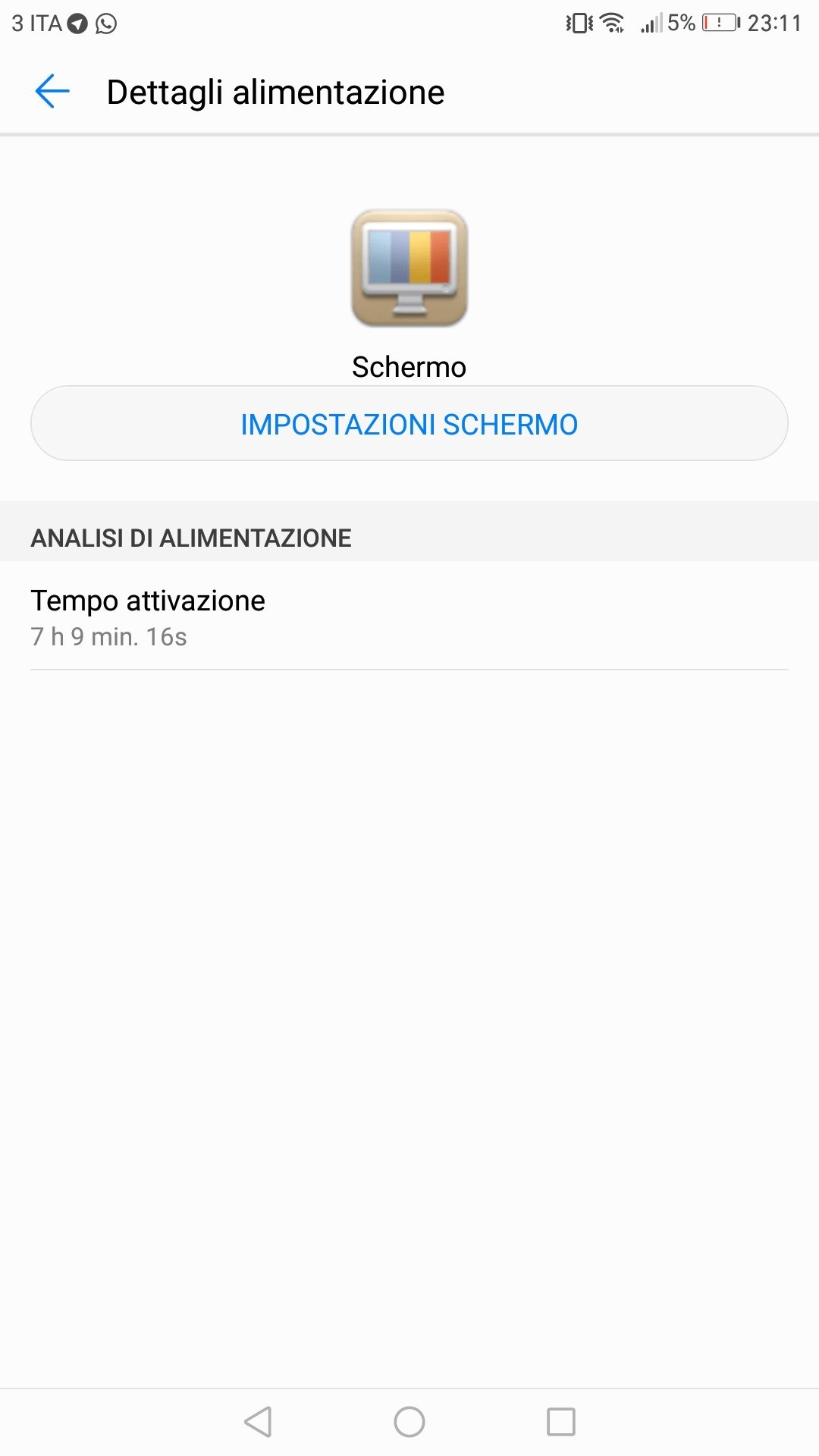819x1456 pixels.
Task: Go back from Dettagli alimentazione
Action: [x=52, y=92]
